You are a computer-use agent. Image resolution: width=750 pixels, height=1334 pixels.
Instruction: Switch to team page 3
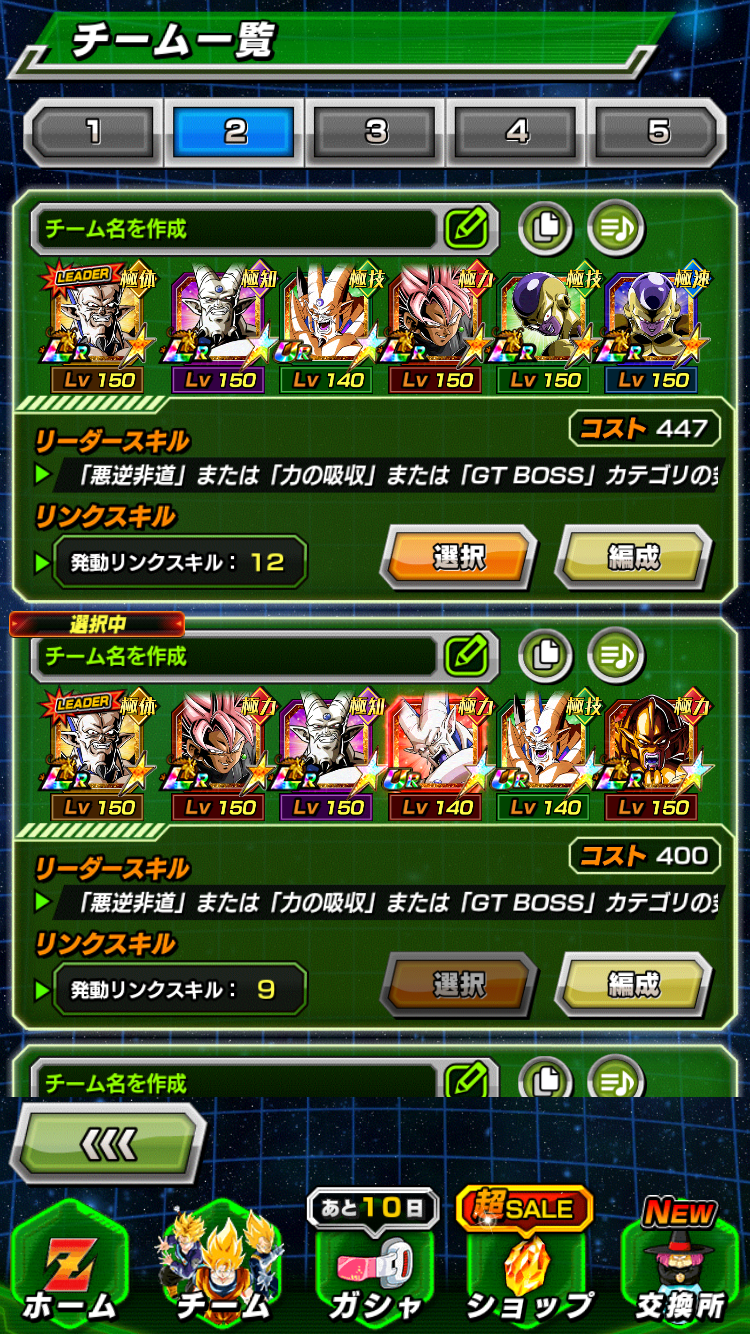(376, 132)
